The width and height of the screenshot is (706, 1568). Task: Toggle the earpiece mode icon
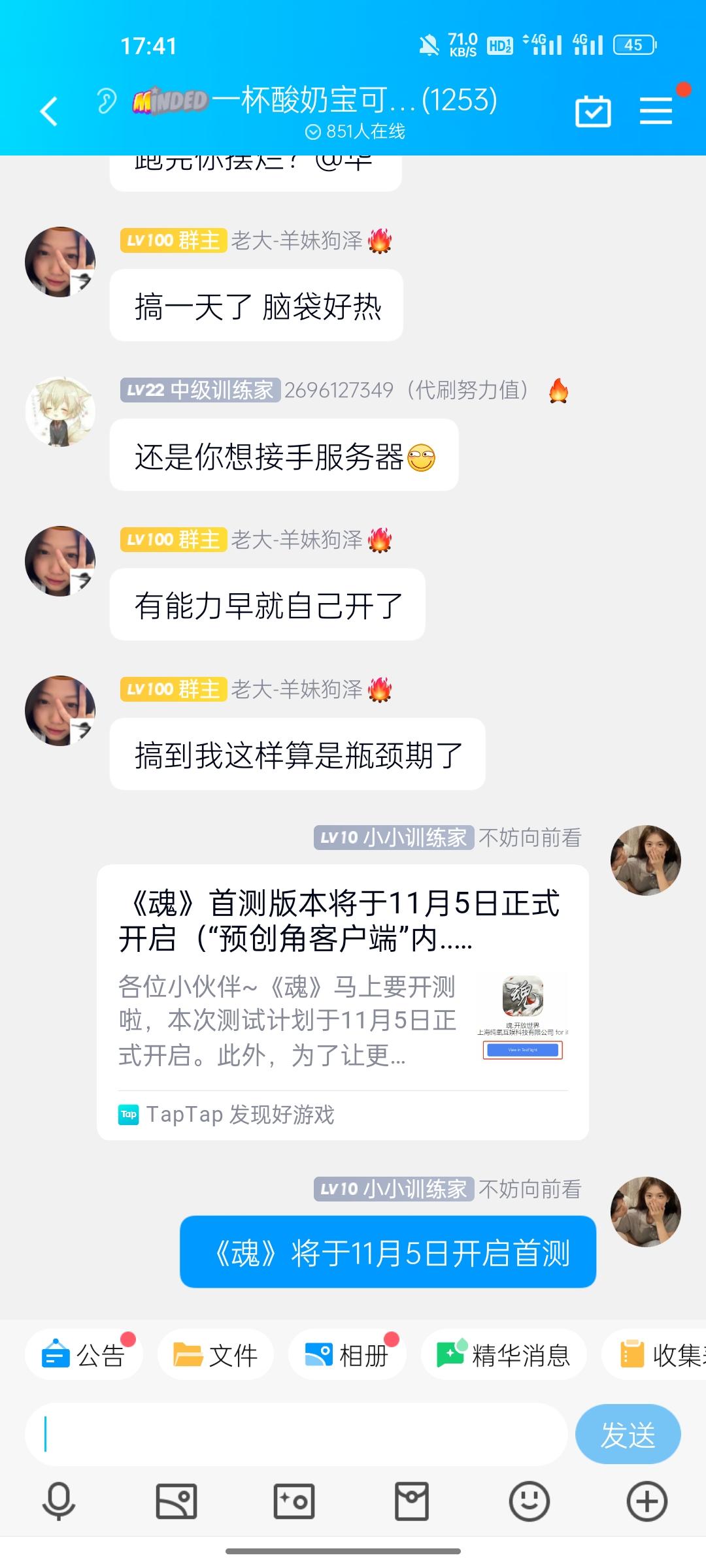click(107, 101)
